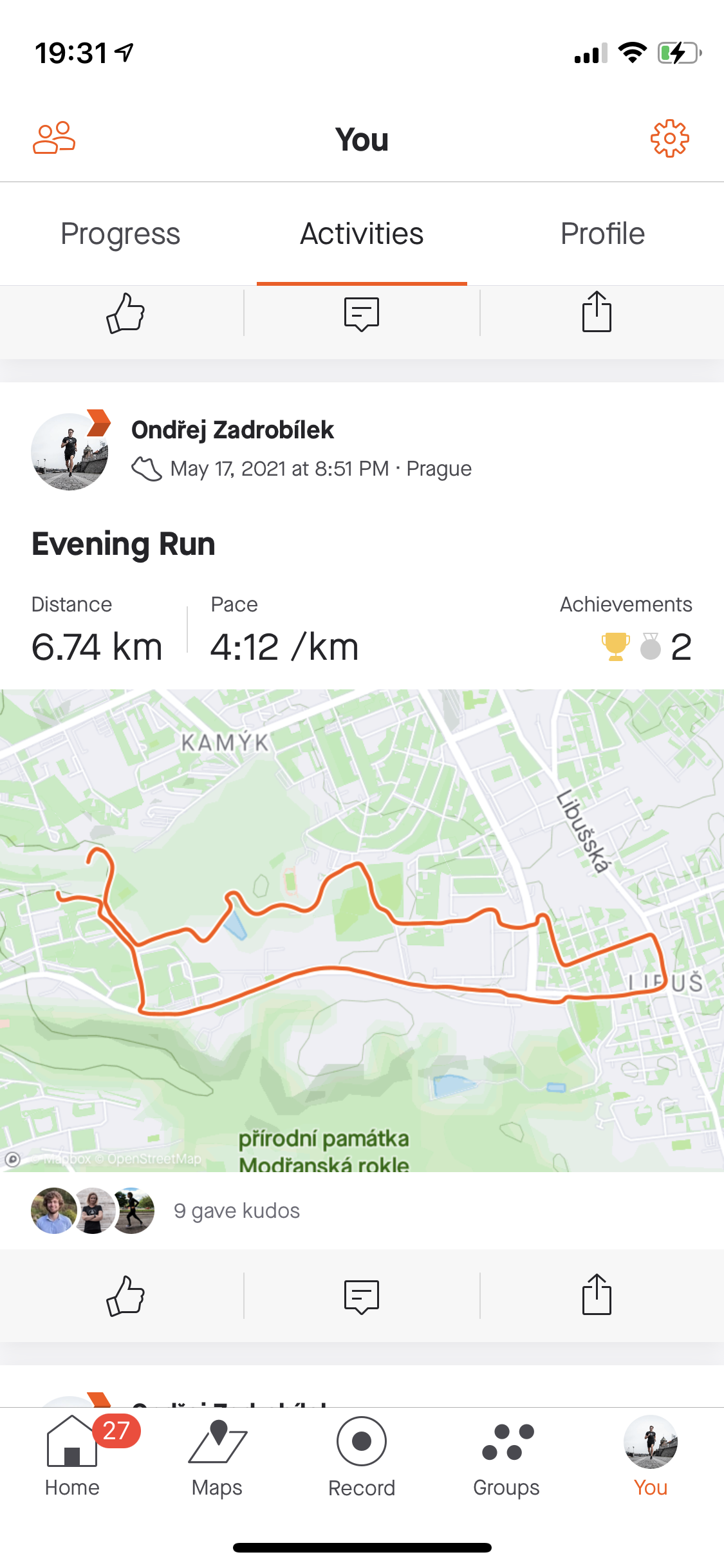The image size is (724, 1568).
Task: Share the Evening Run activity
Action: tap(597, 1294)
